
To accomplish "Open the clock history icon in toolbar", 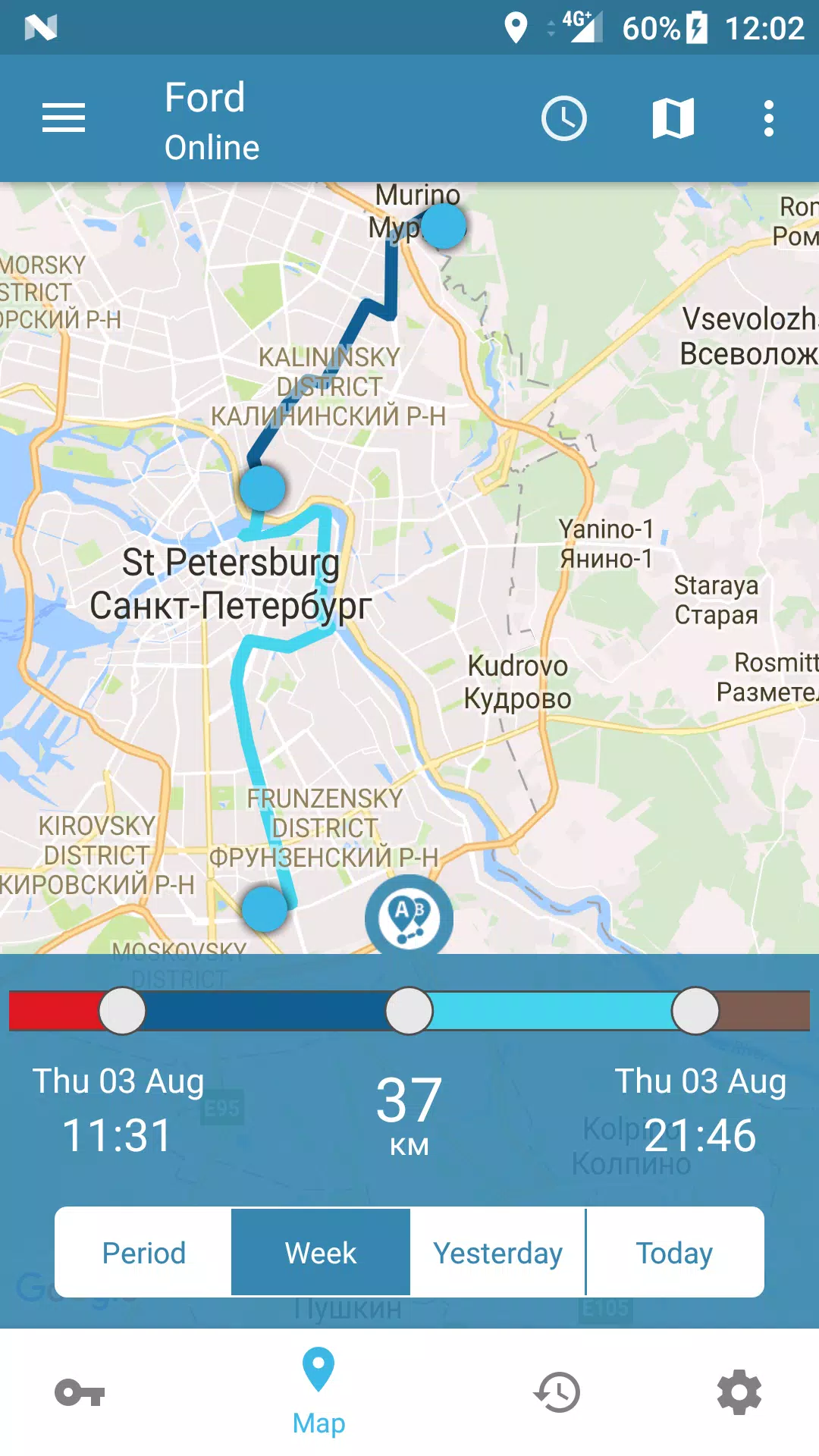I will point(563,118).
